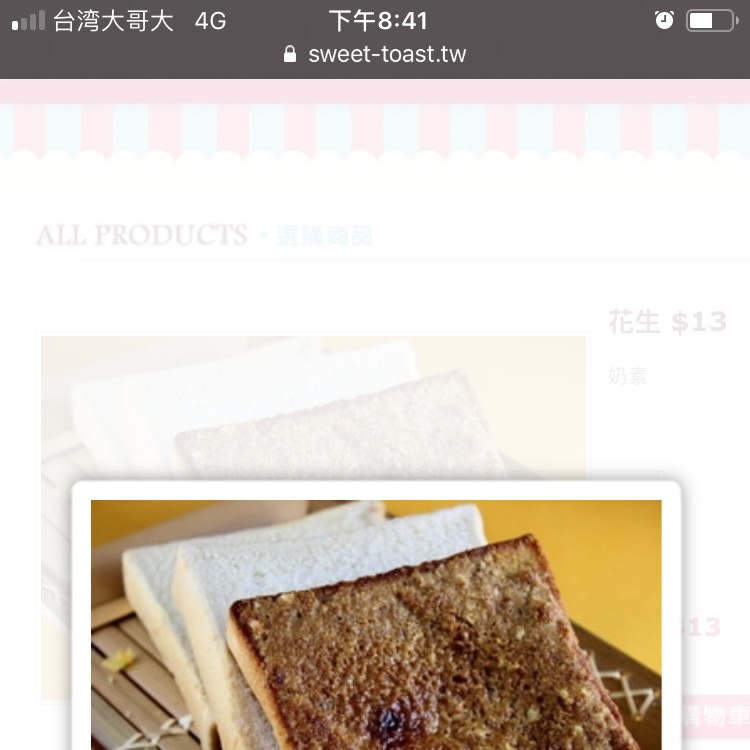Tap the enlarged toast photo in the popup

tap(376, 624)
